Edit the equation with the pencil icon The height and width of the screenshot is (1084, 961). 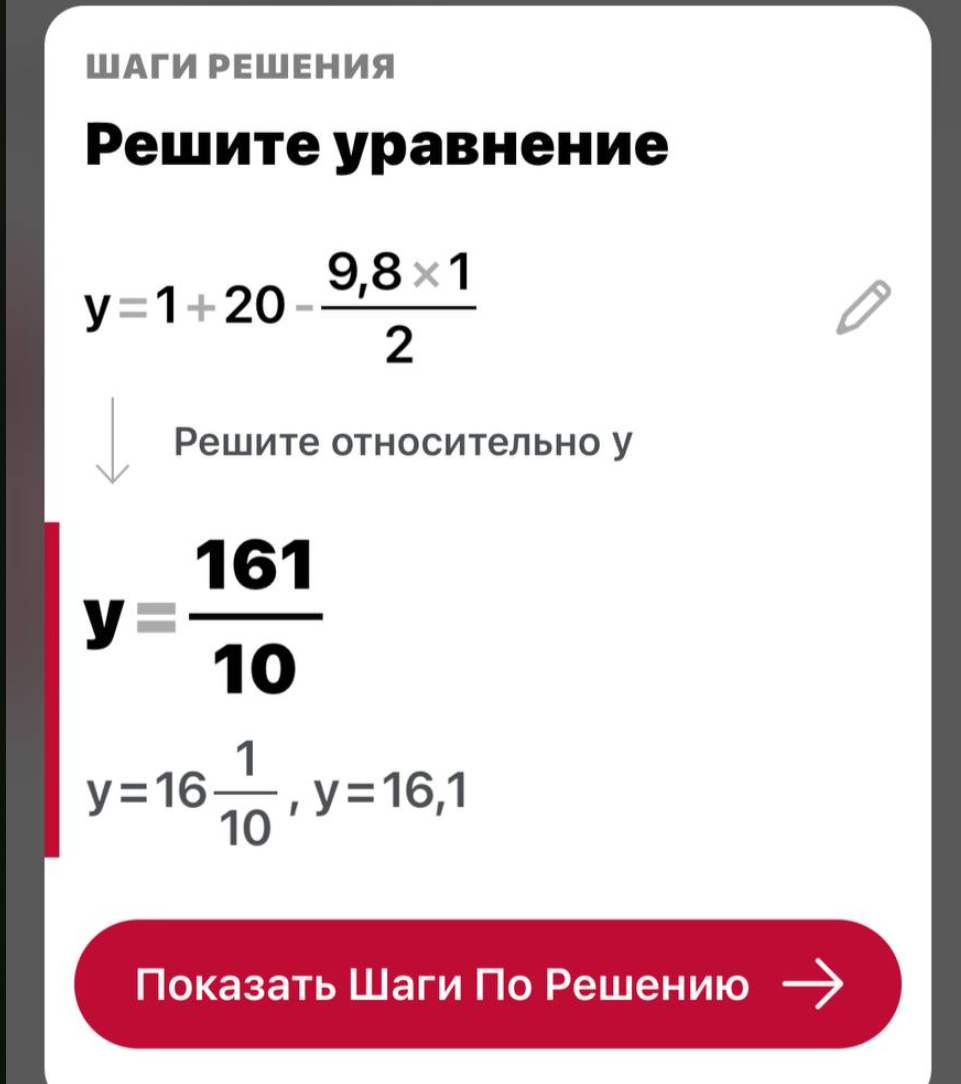point(861,307)
